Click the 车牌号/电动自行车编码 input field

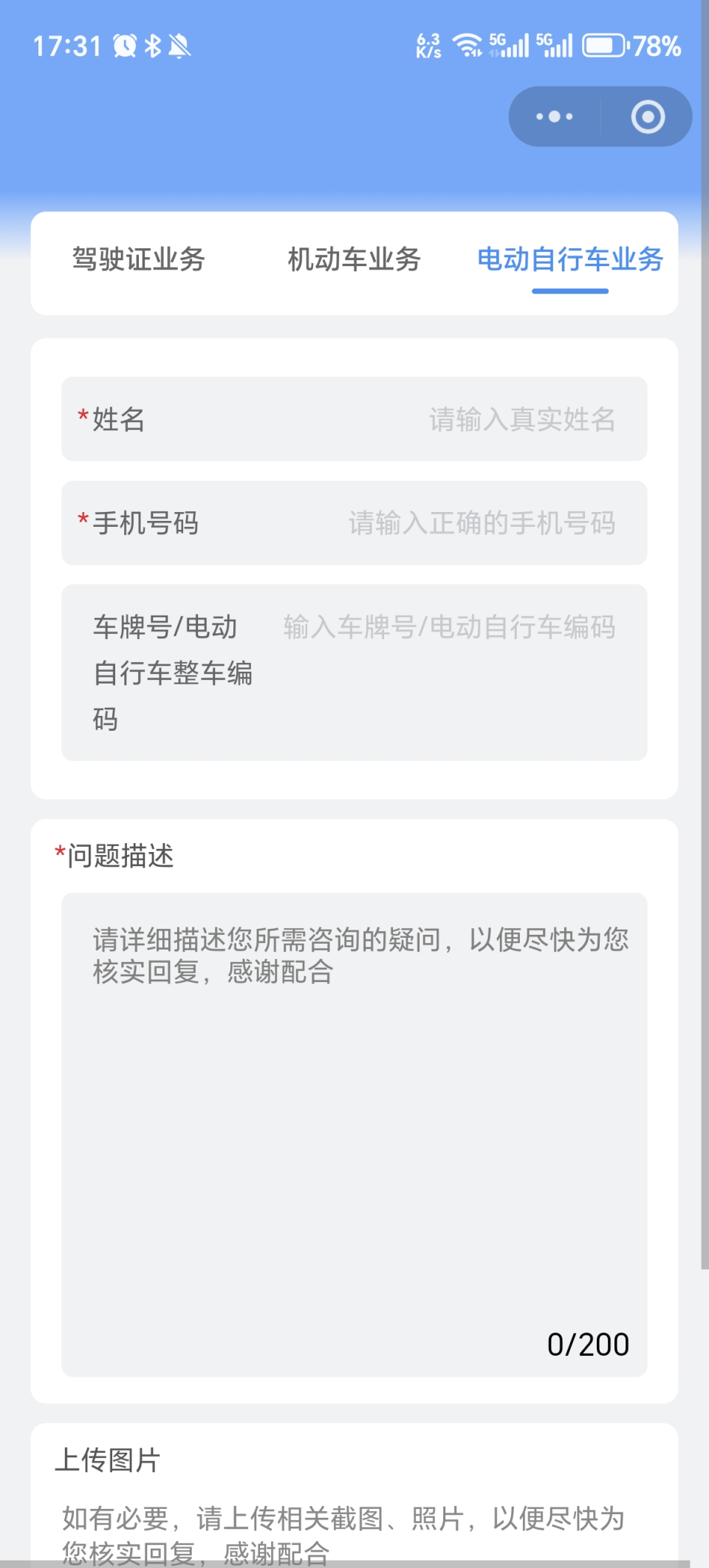tap(451, 628)
